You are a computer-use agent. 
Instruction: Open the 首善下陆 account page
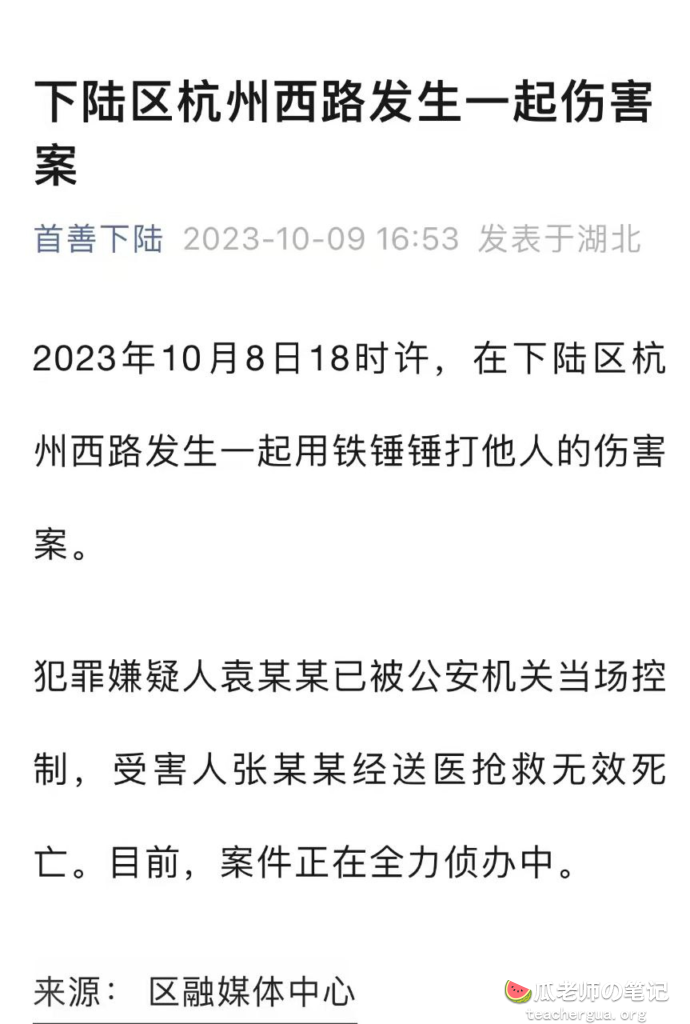98,240
